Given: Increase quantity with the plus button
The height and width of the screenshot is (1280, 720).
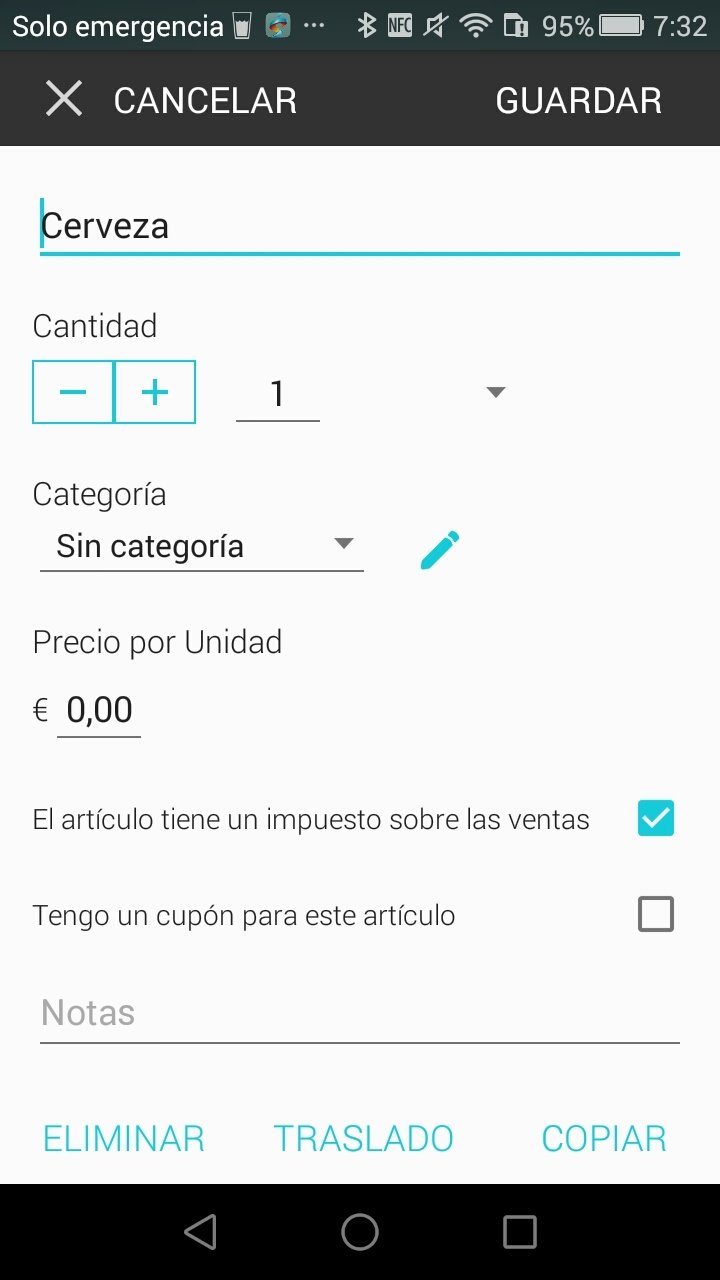Looking at the screenshot, I should [x=155, y=392].
